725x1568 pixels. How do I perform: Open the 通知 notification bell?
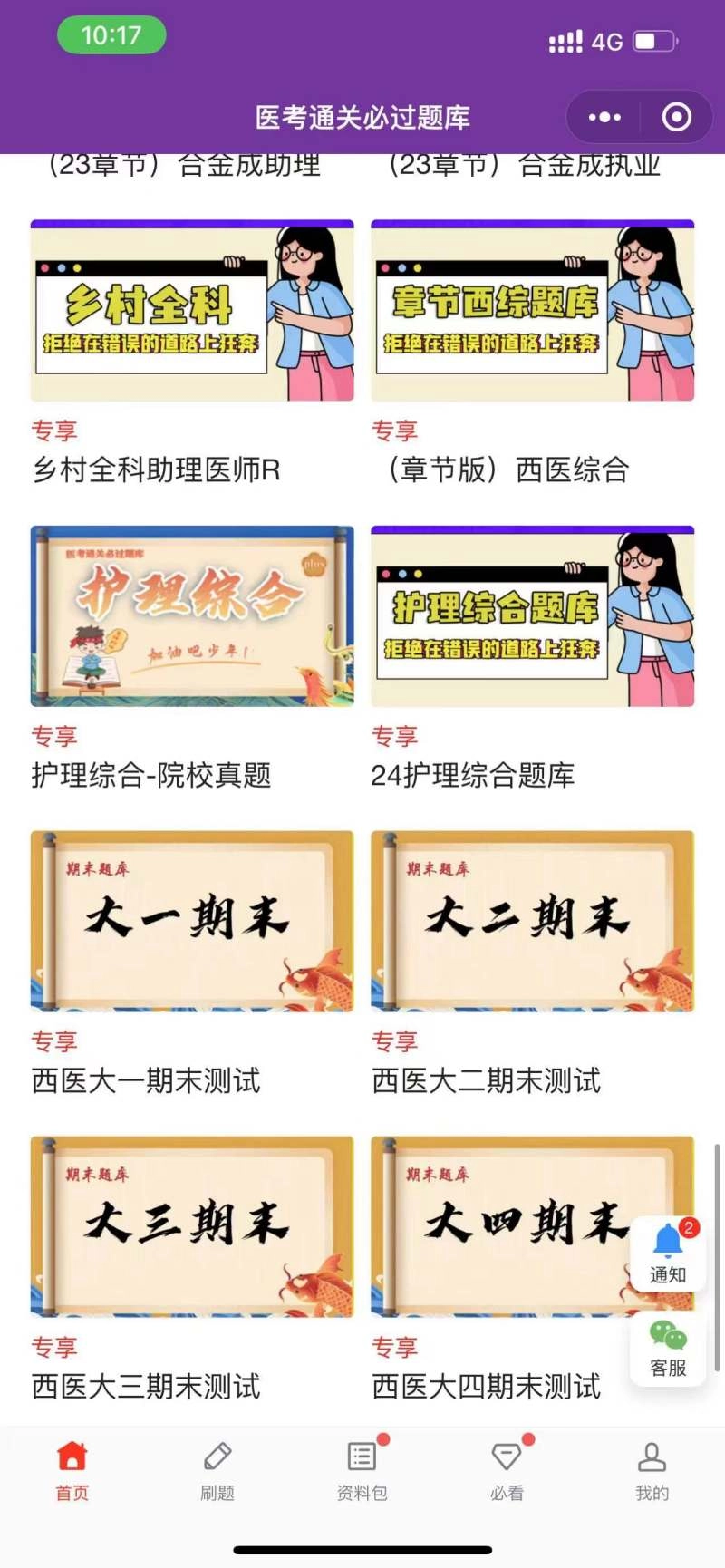pyautogui.click(x=668, y=1252)
